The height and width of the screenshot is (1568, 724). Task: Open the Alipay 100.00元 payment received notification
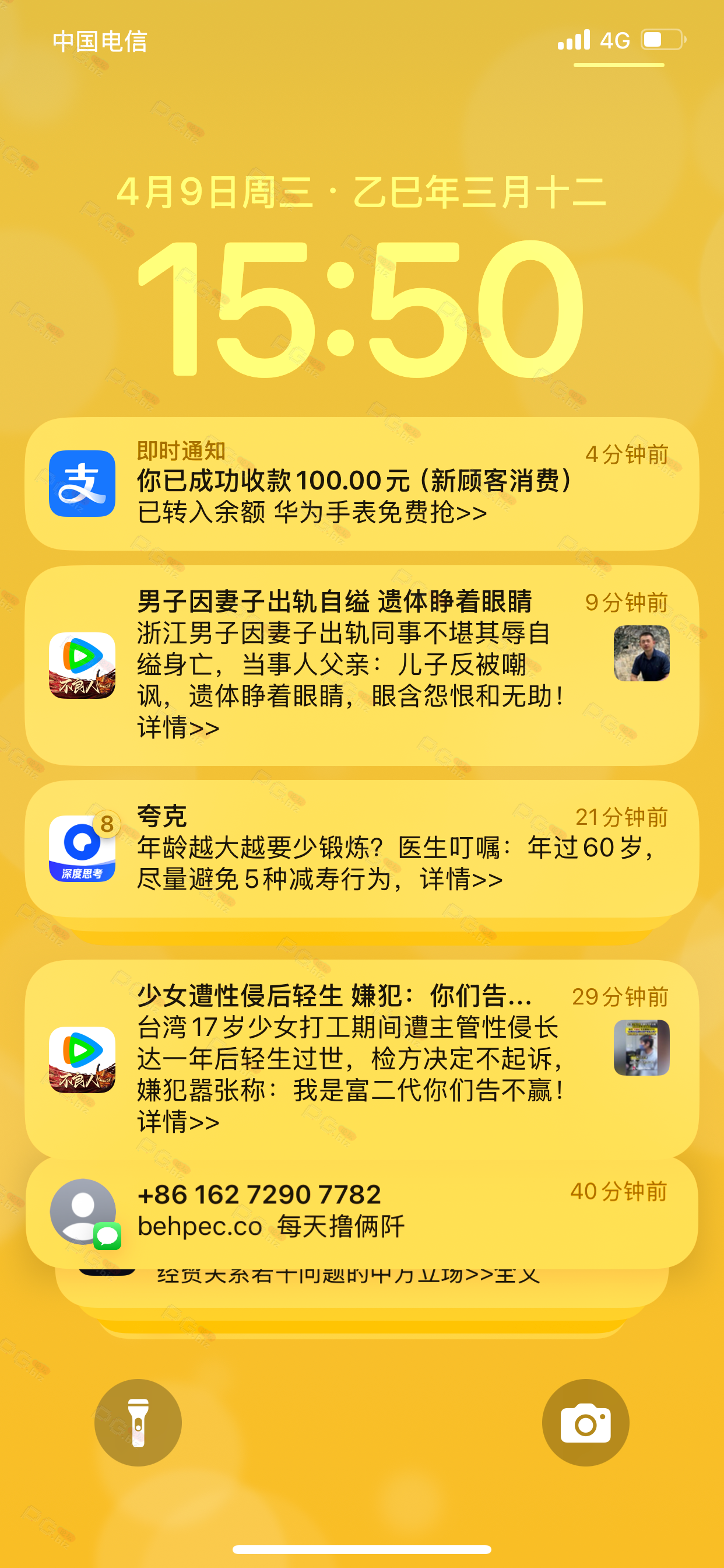coord(361,484)
